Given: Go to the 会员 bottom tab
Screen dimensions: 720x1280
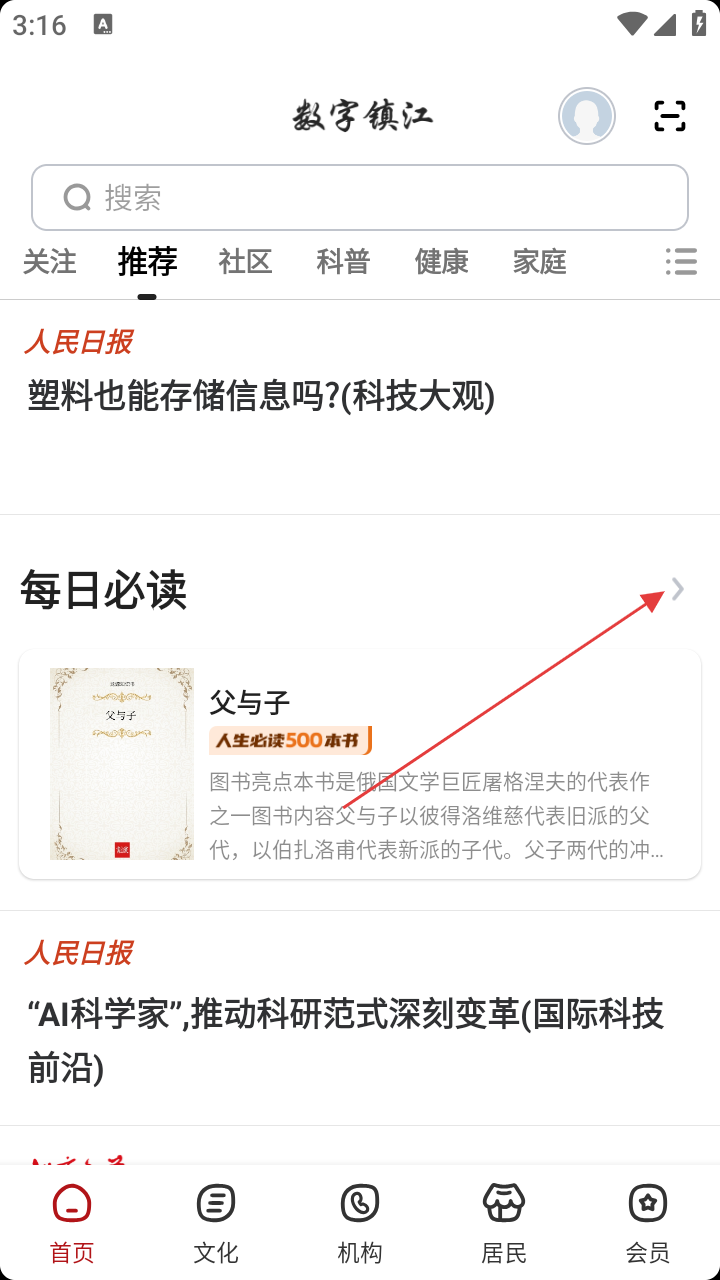Looking at the screenshot, I should click(x=648, y=1222).
